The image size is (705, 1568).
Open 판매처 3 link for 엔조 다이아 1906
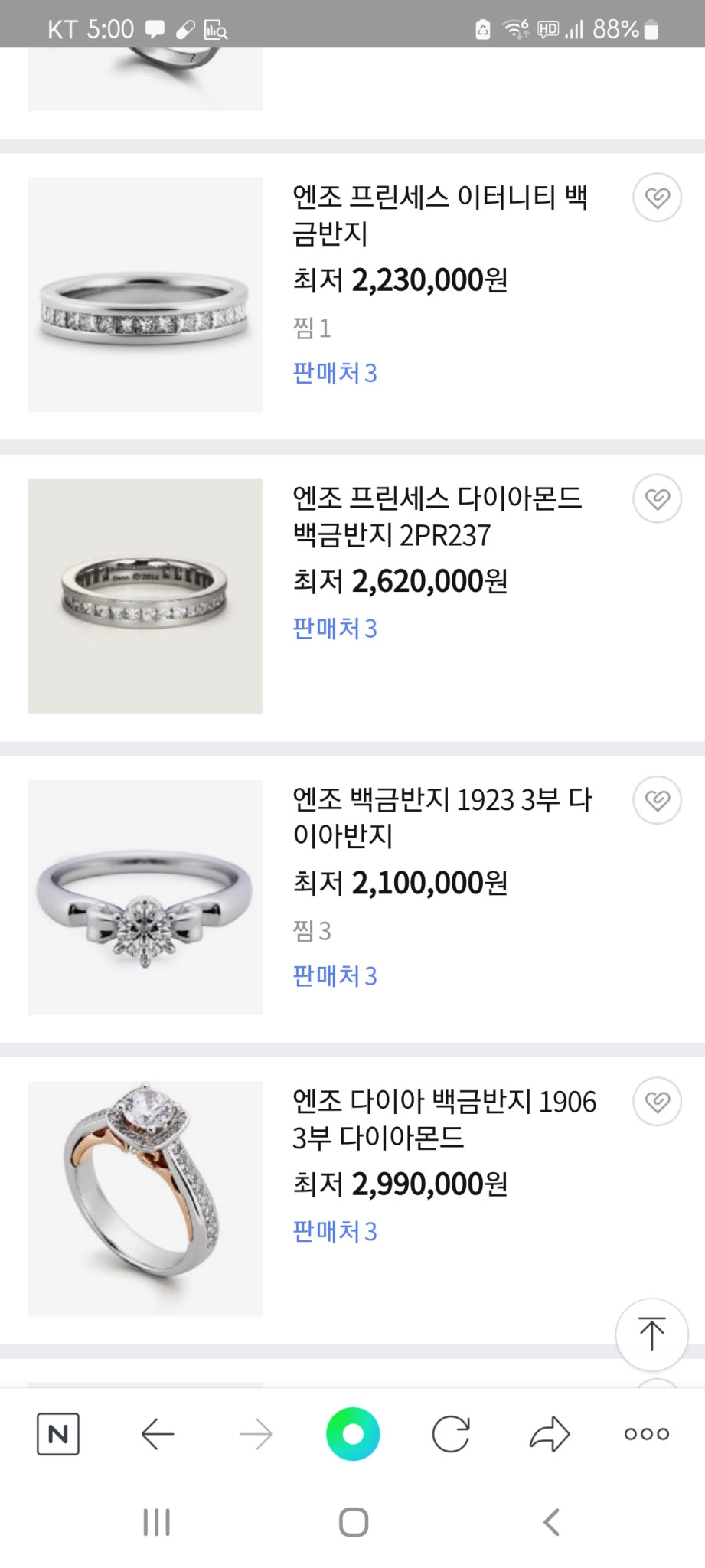(334, 1231)
